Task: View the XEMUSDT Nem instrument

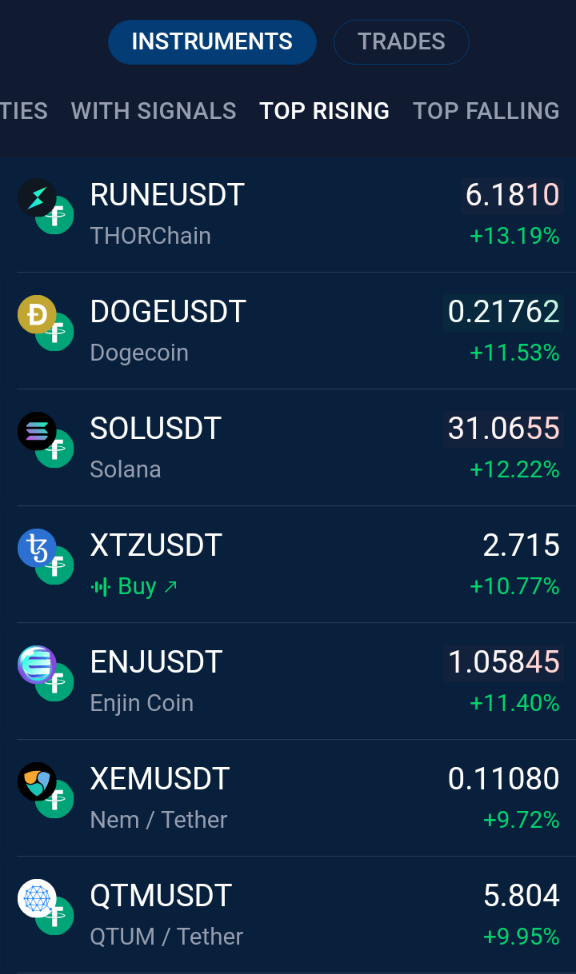Action: click(288, 798)
